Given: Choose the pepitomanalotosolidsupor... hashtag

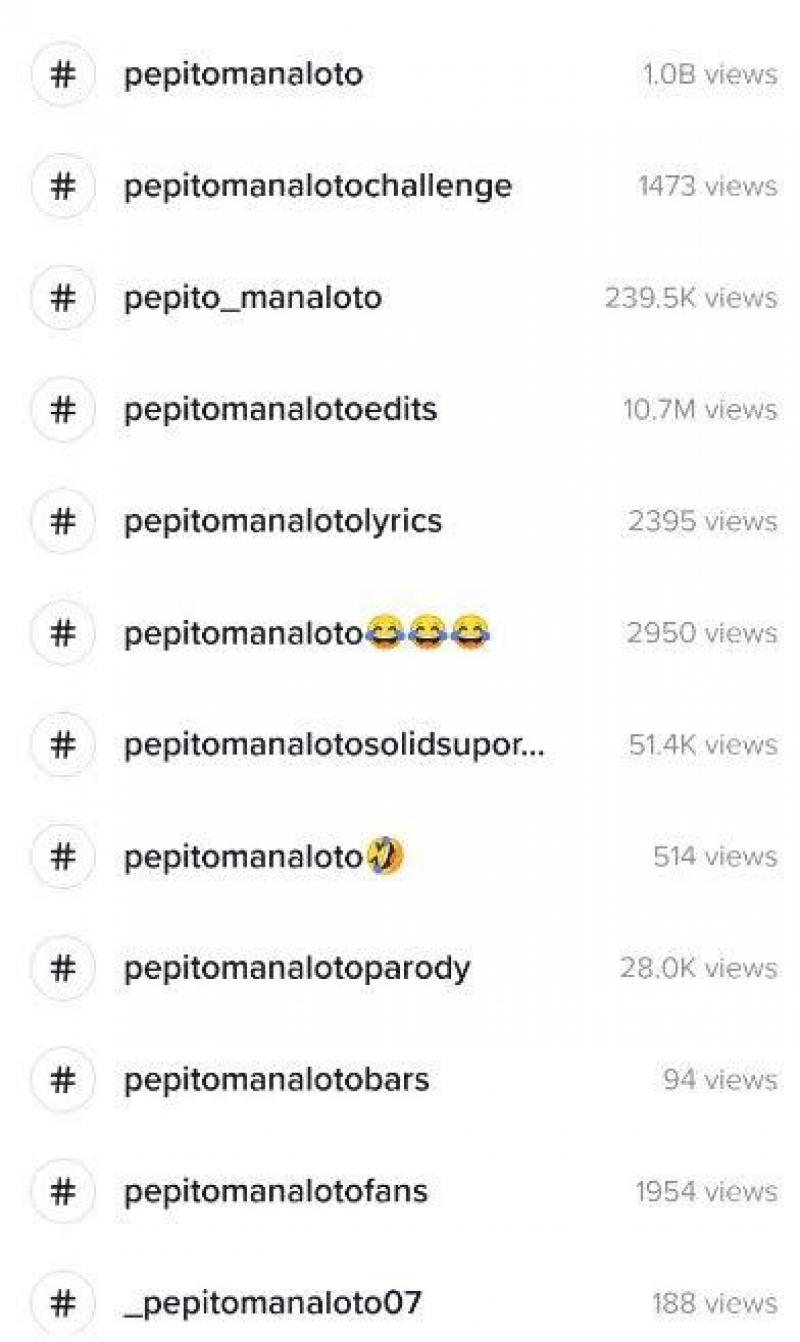Looking at the screenshot, I should (x=334, y=746).
